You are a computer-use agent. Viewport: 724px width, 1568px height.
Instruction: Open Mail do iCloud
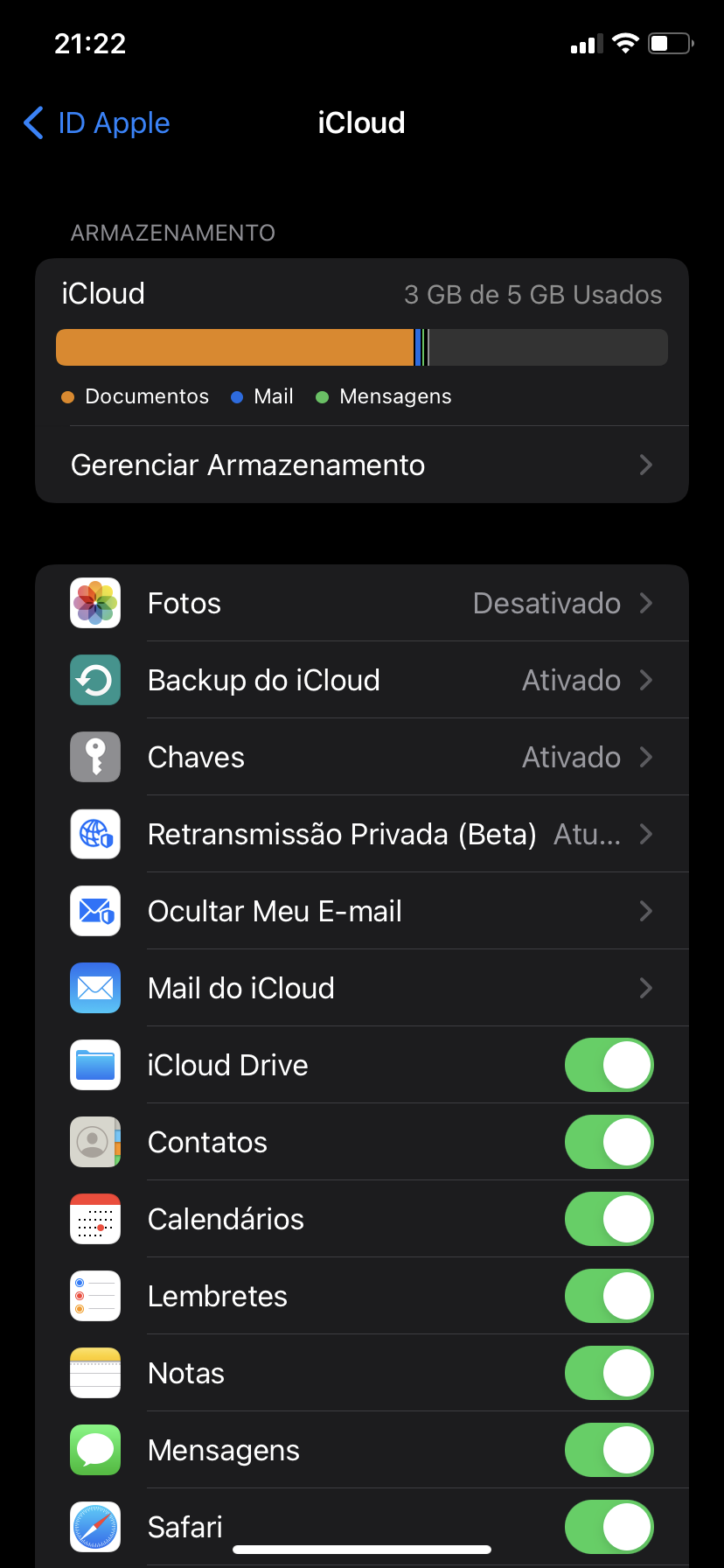click(361, 988)
